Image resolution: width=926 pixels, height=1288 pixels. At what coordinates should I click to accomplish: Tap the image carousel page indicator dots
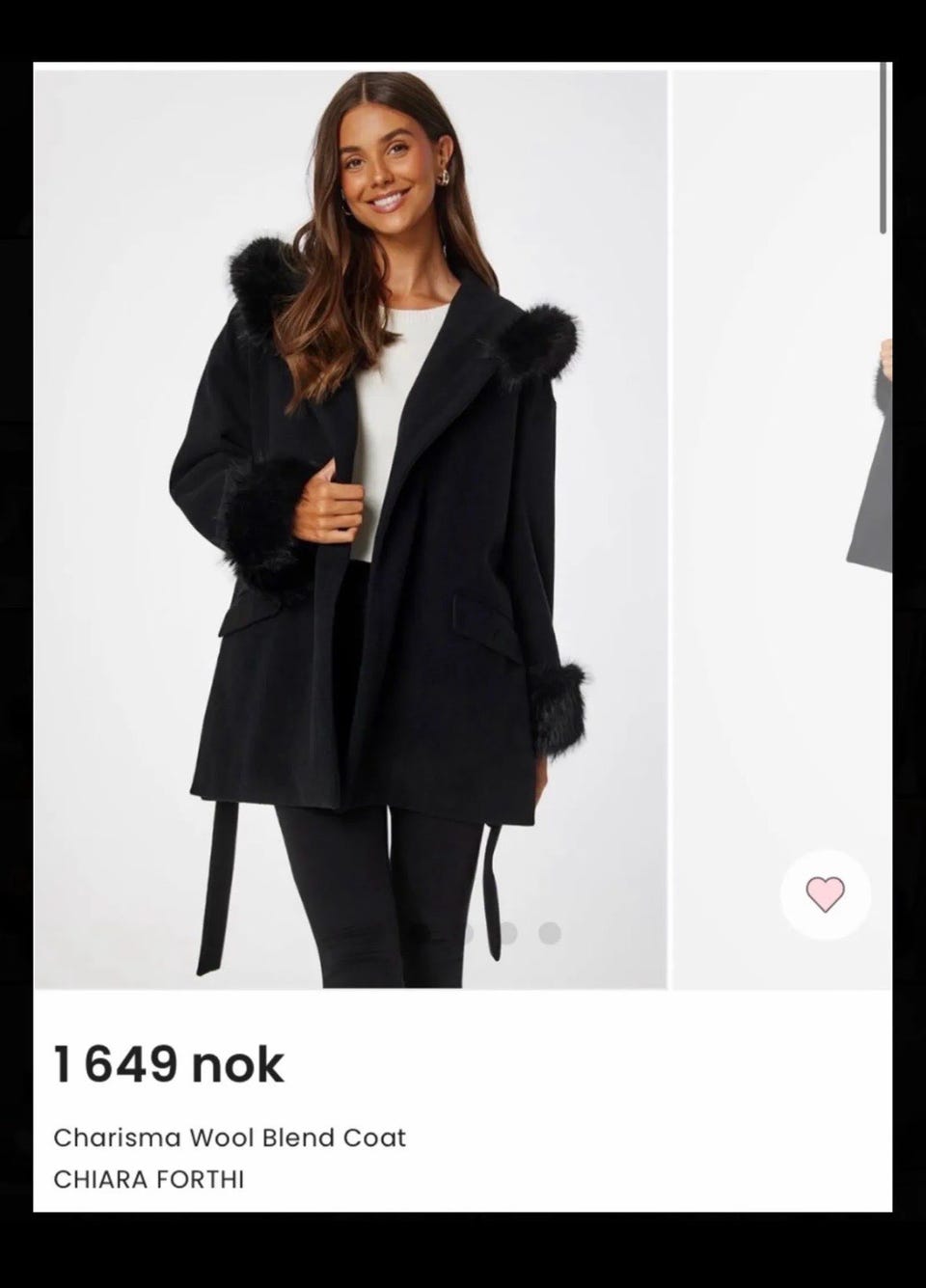click(508, 933)
